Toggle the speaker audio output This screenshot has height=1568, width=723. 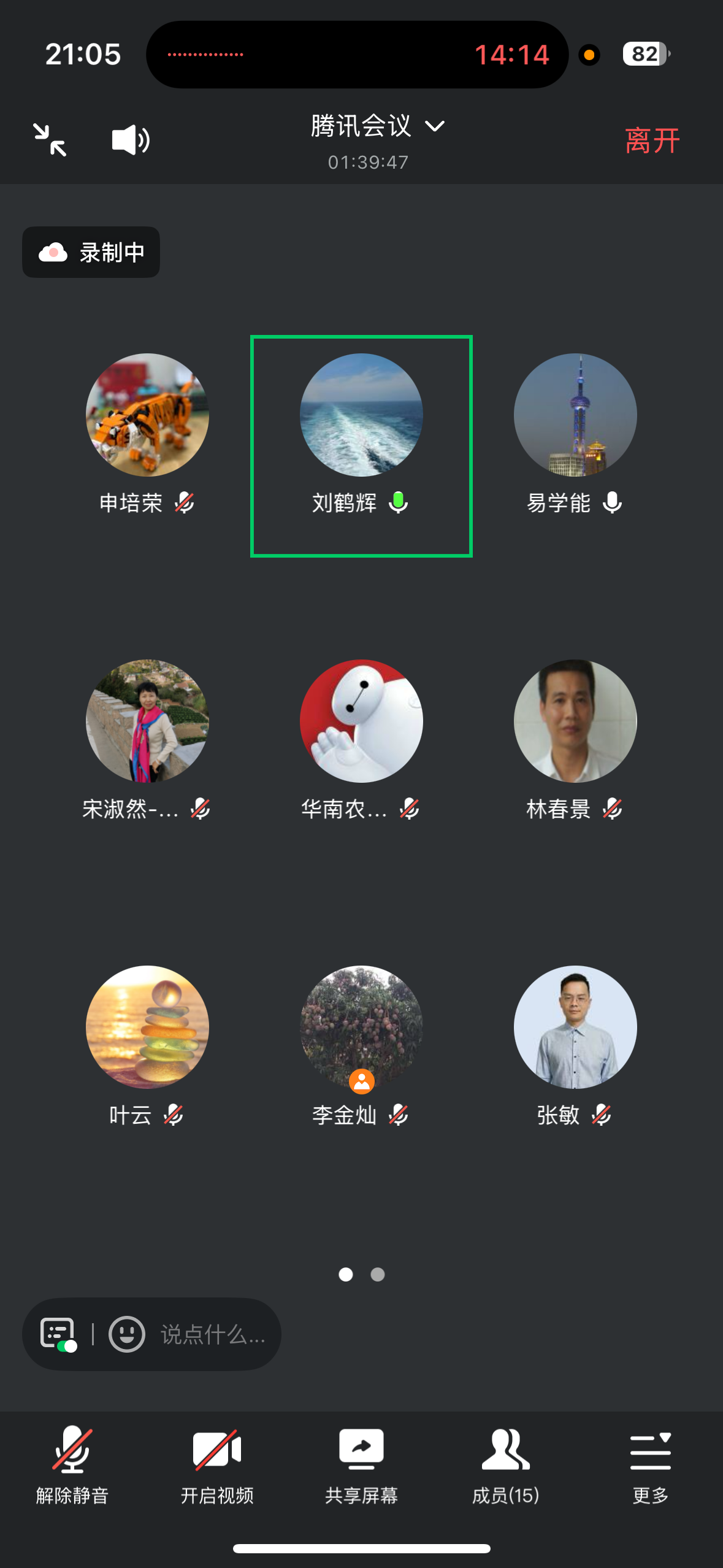point(131,140)
